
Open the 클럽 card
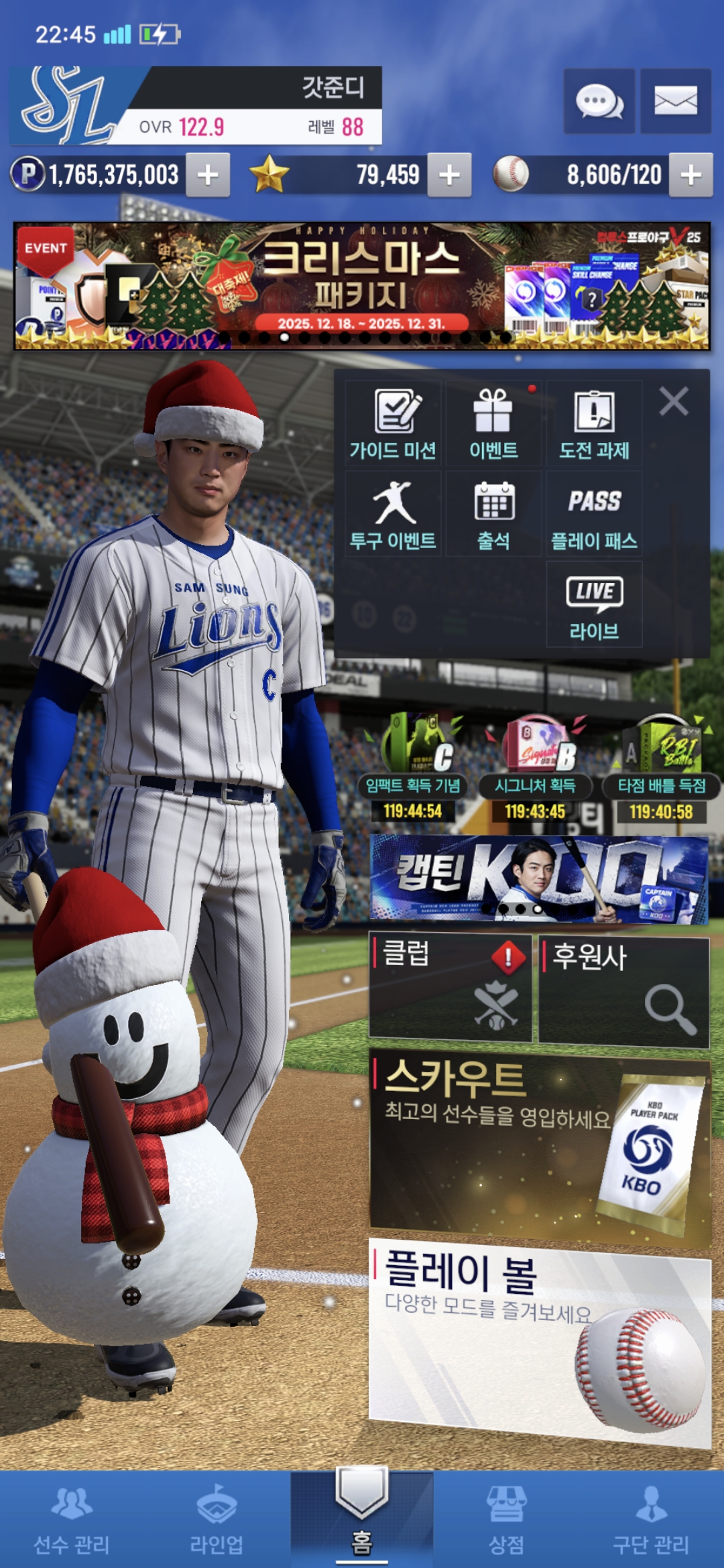450,988
